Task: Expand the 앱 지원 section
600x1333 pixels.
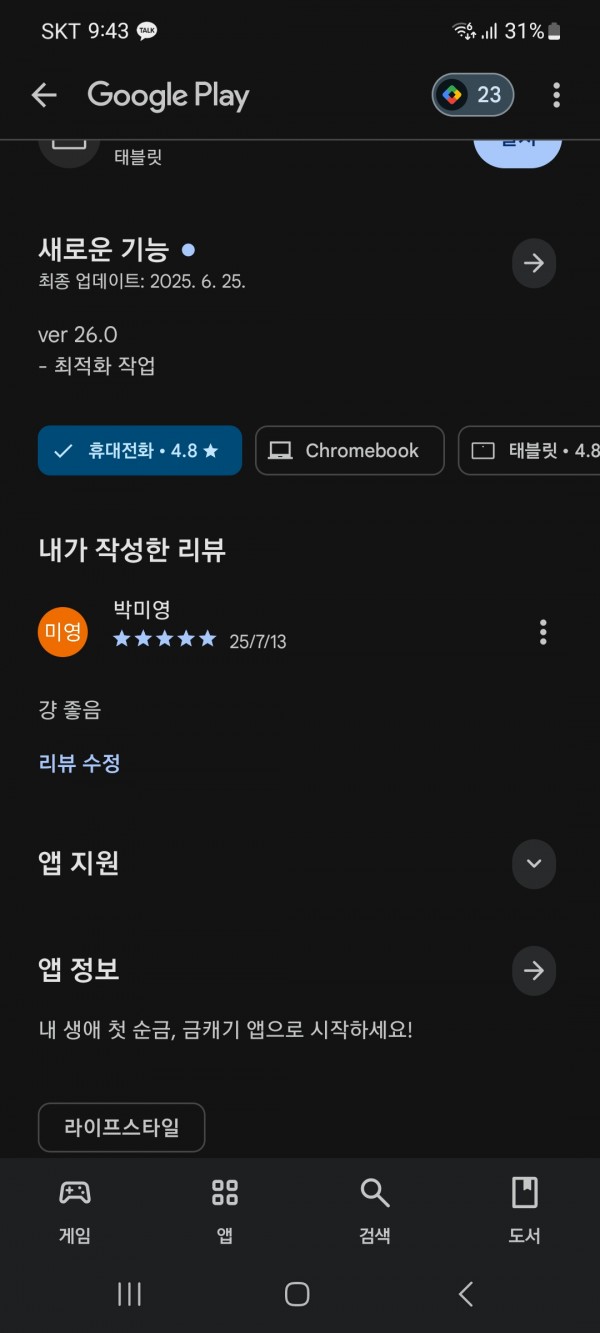Action: click(534, 864)
